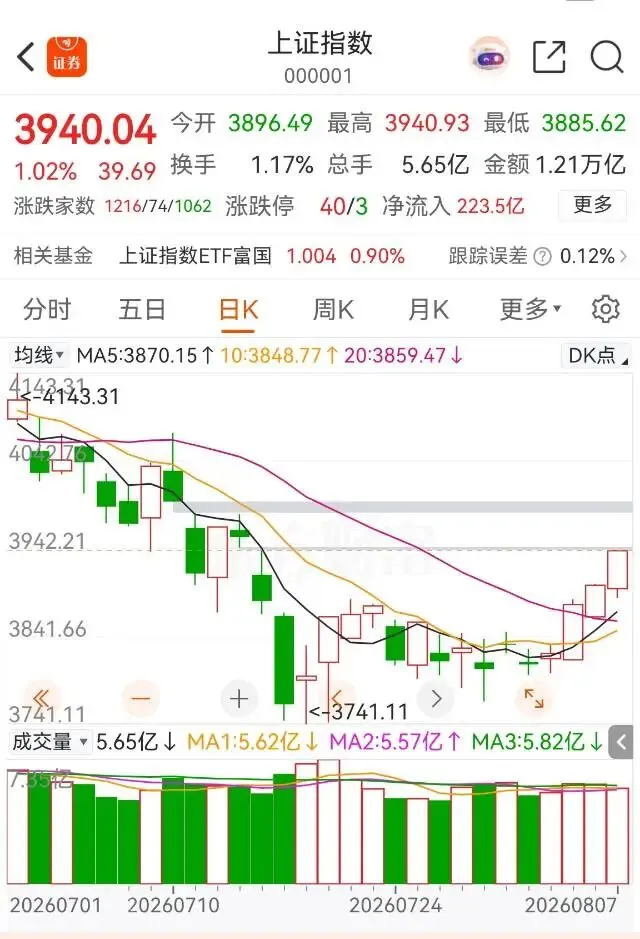Switch to the 分时 tab
Viewport: 640px width, 939px height.
[47, 310]
